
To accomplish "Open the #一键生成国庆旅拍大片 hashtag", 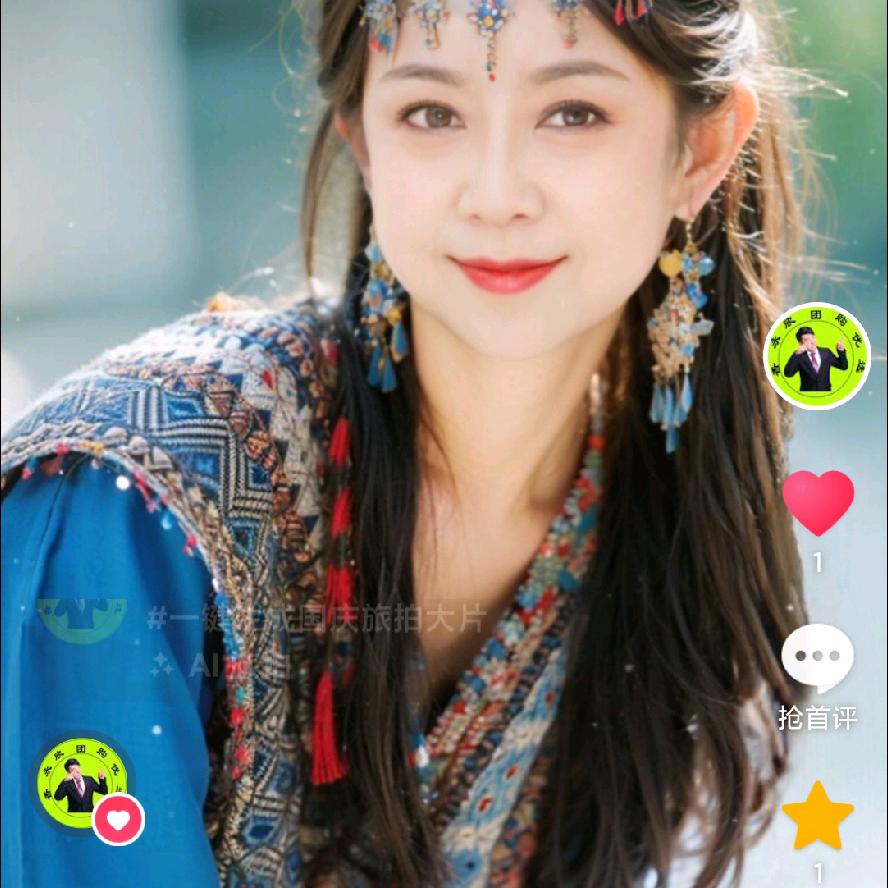I will (x=315, y=618).
